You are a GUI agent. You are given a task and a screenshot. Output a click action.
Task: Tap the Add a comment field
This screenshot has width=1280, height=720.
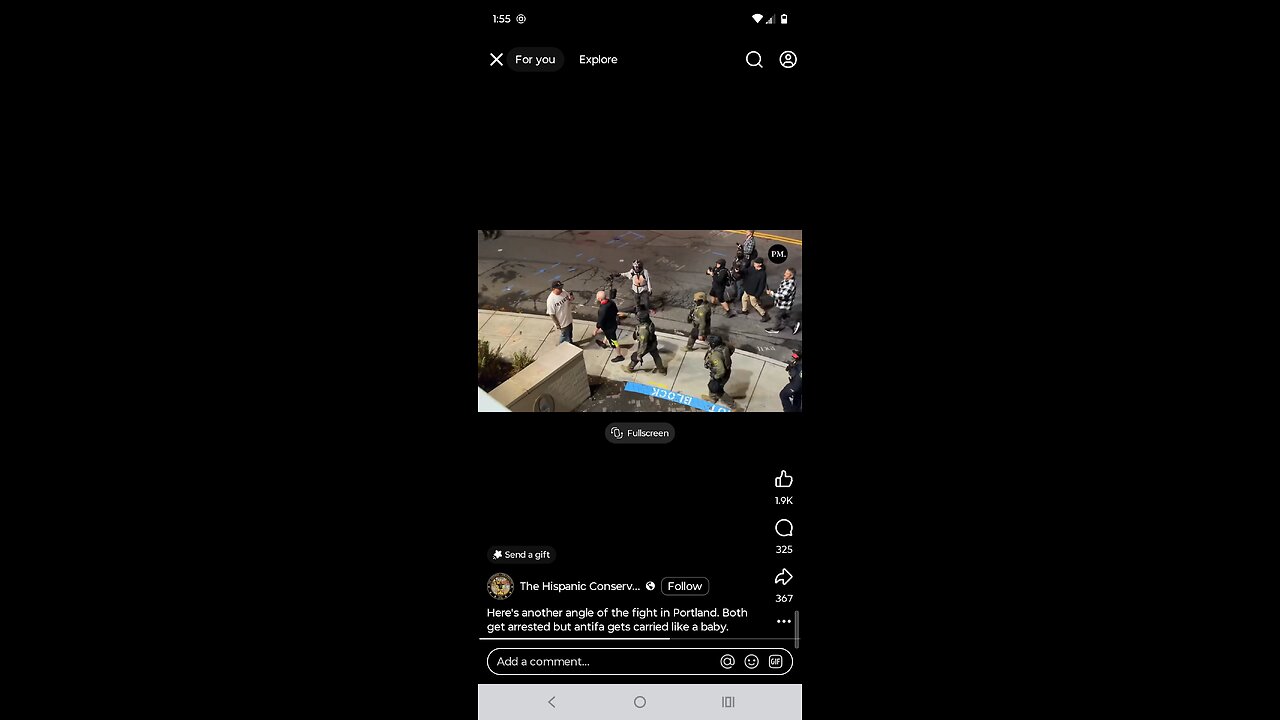click(x=600, y=661)
